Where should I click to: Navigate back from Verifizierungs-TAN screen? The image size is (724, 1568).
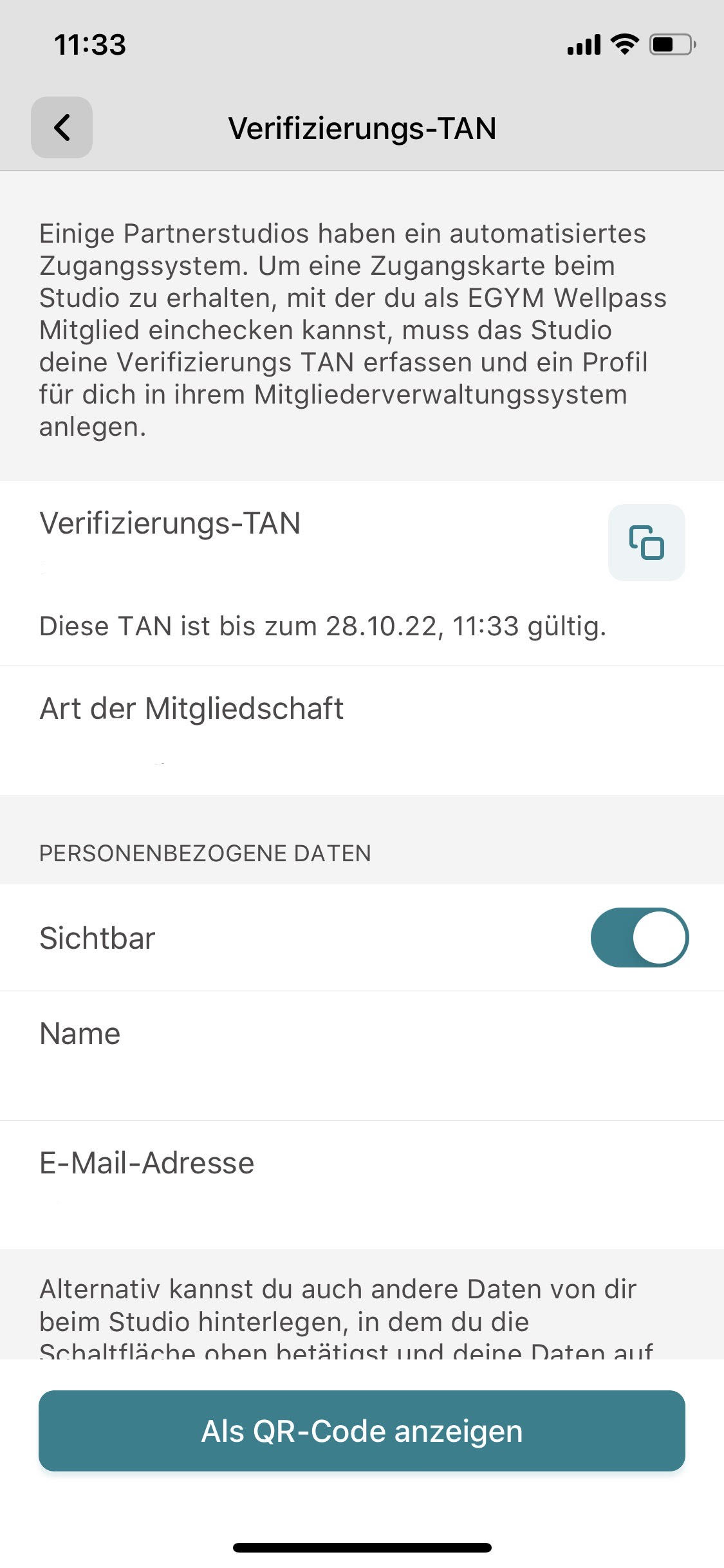pyautogui.click(x=61, y=127)
